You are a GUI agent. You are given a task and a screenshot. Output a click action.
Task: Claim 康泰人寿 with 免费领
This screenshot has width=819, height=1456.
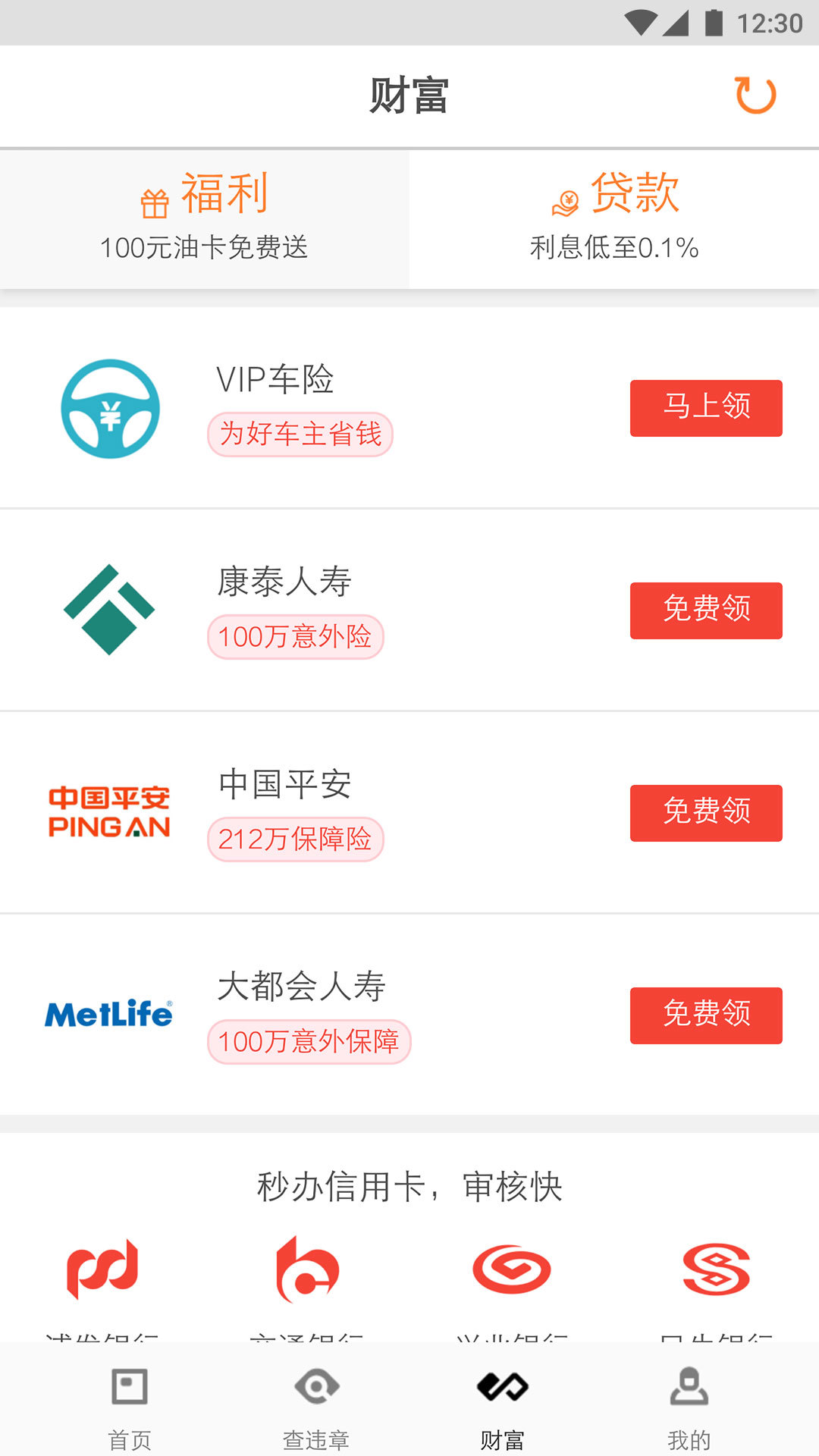pos(706,610)
